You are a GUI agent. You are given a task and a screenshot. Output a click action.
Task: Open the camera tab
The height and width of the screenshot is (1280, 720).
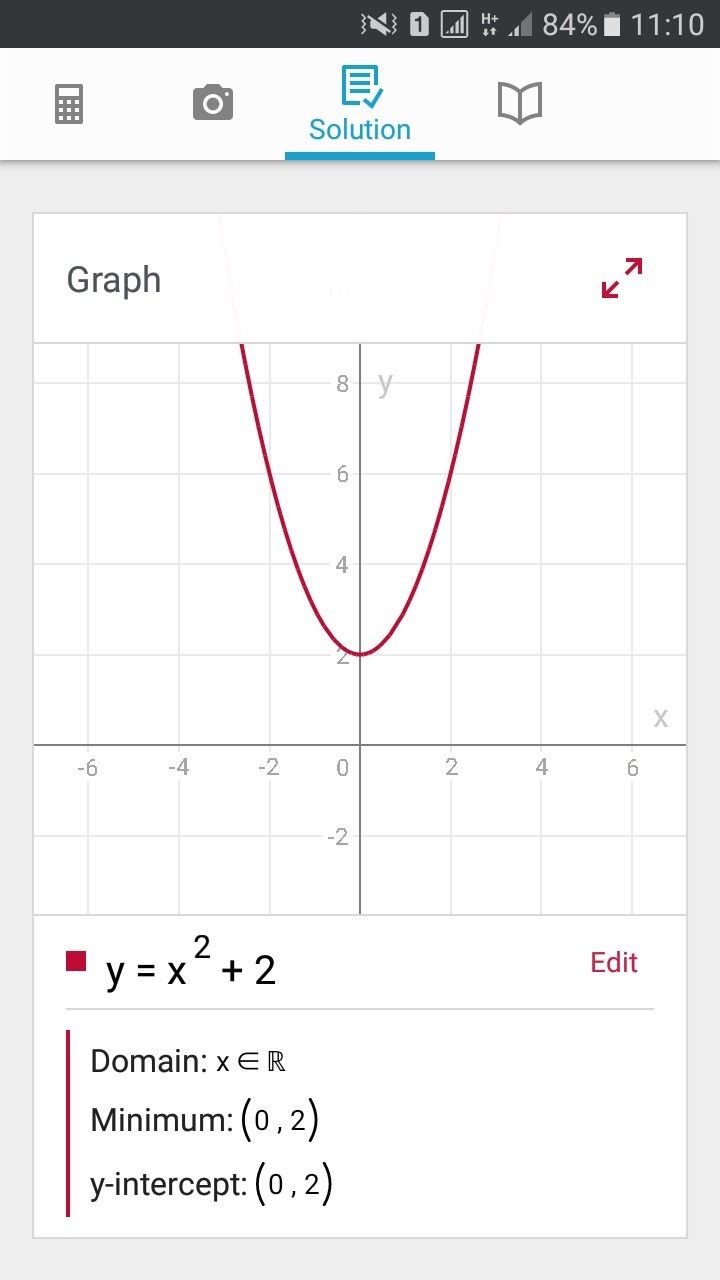(212, 103)
